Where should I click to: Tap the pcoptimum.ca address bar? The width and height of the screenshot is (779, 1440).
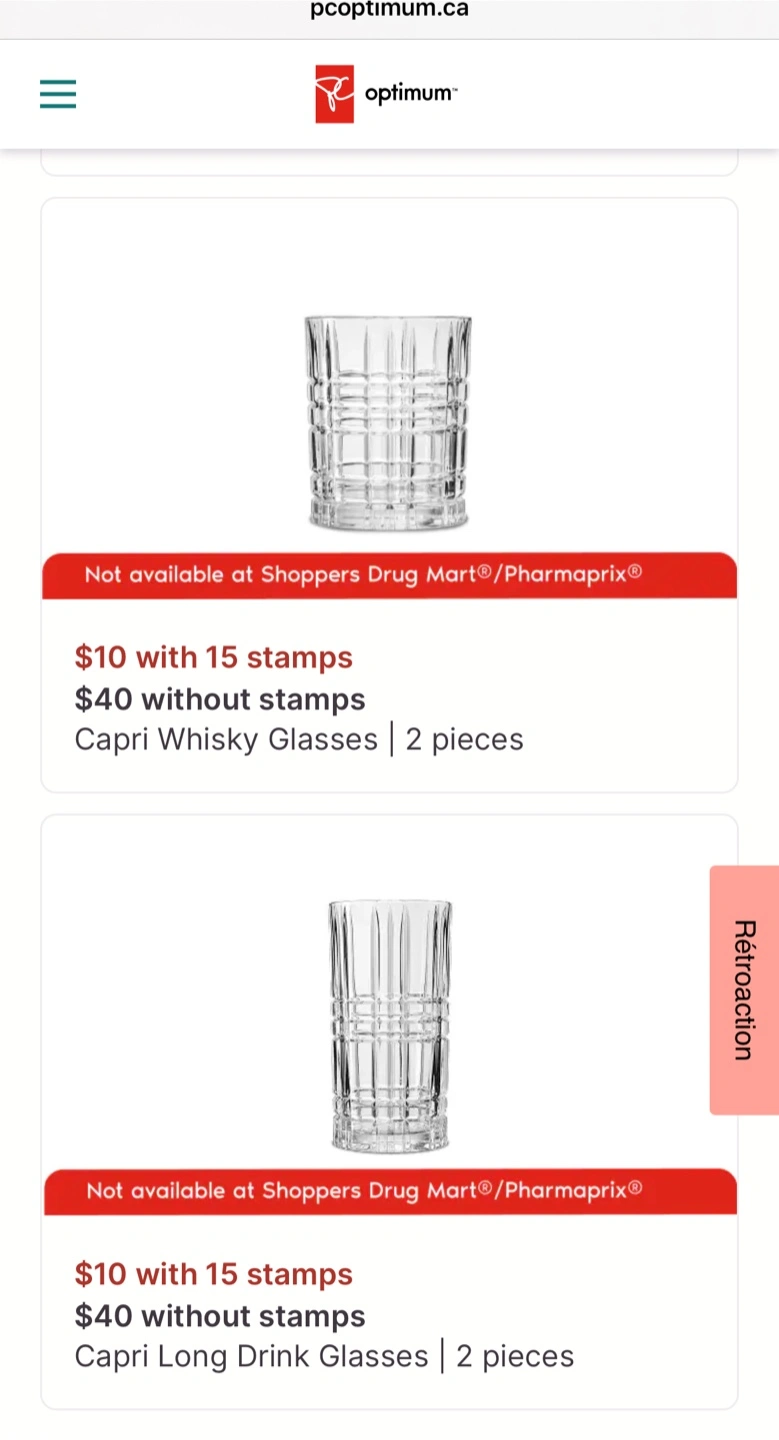click(x=389, y=11)
